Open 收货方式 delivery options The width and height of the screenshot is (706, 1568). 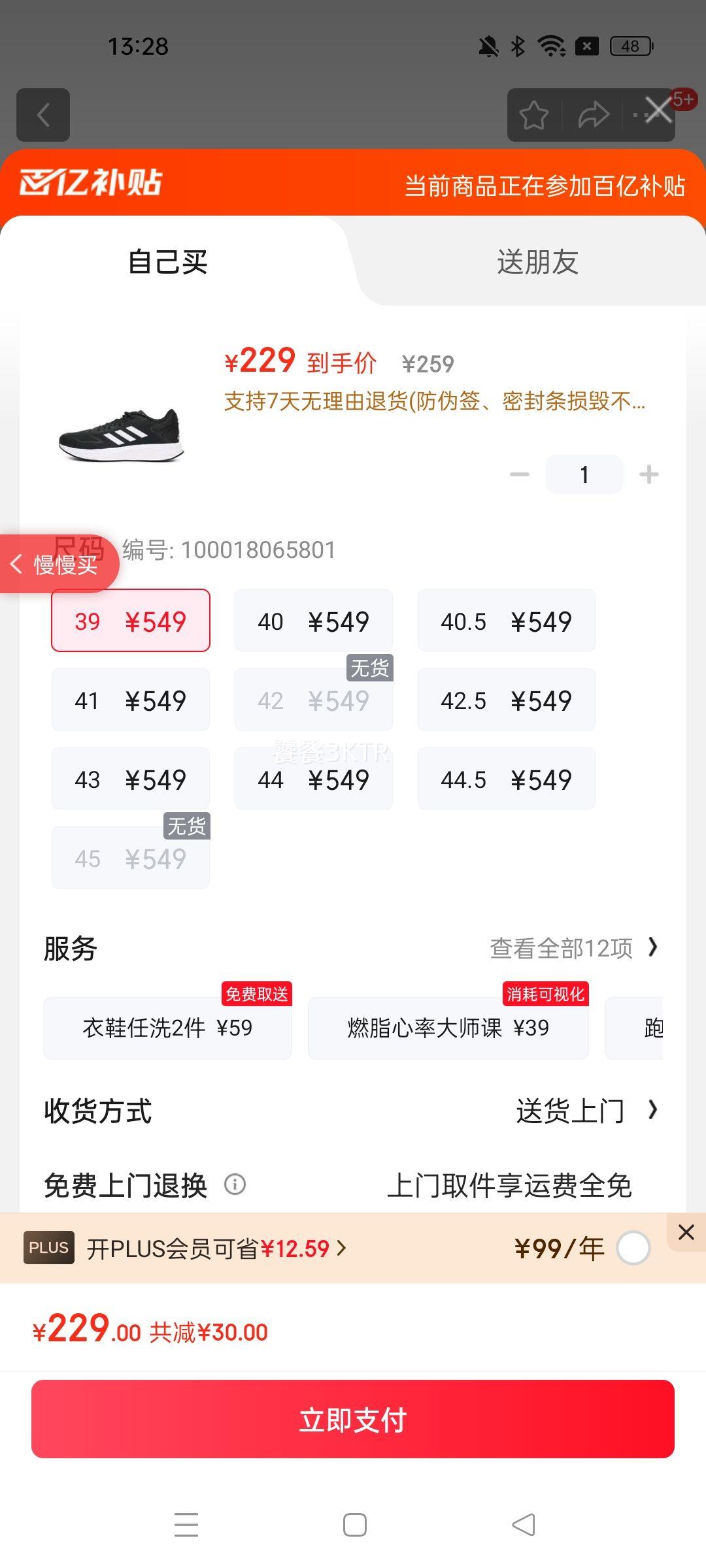(x=586, y=1111)
